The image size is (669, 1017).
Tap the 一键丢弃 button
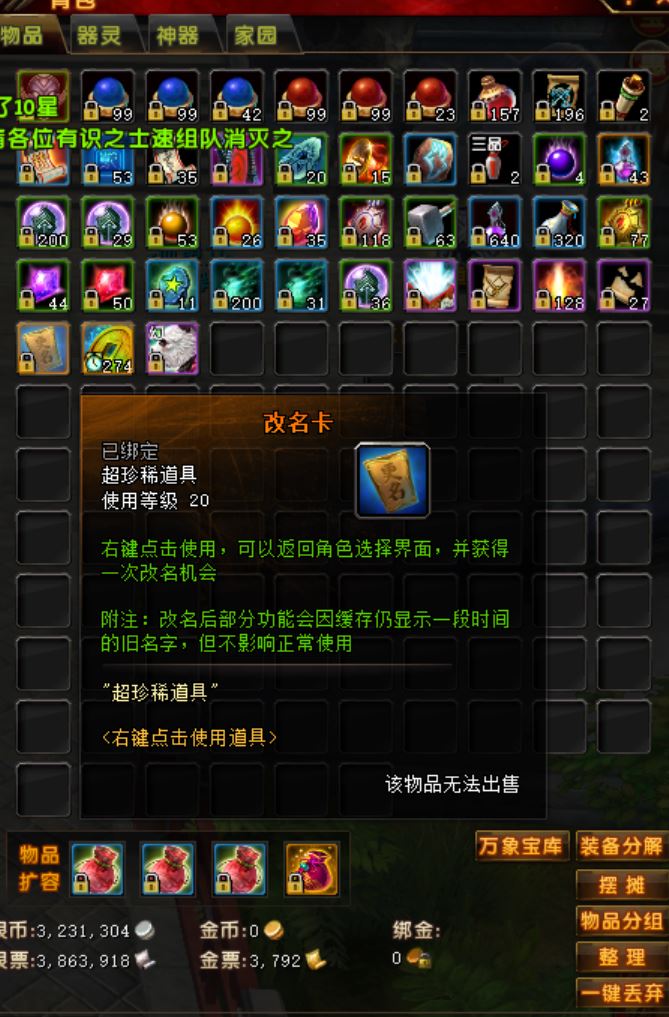tap(621, 993)
